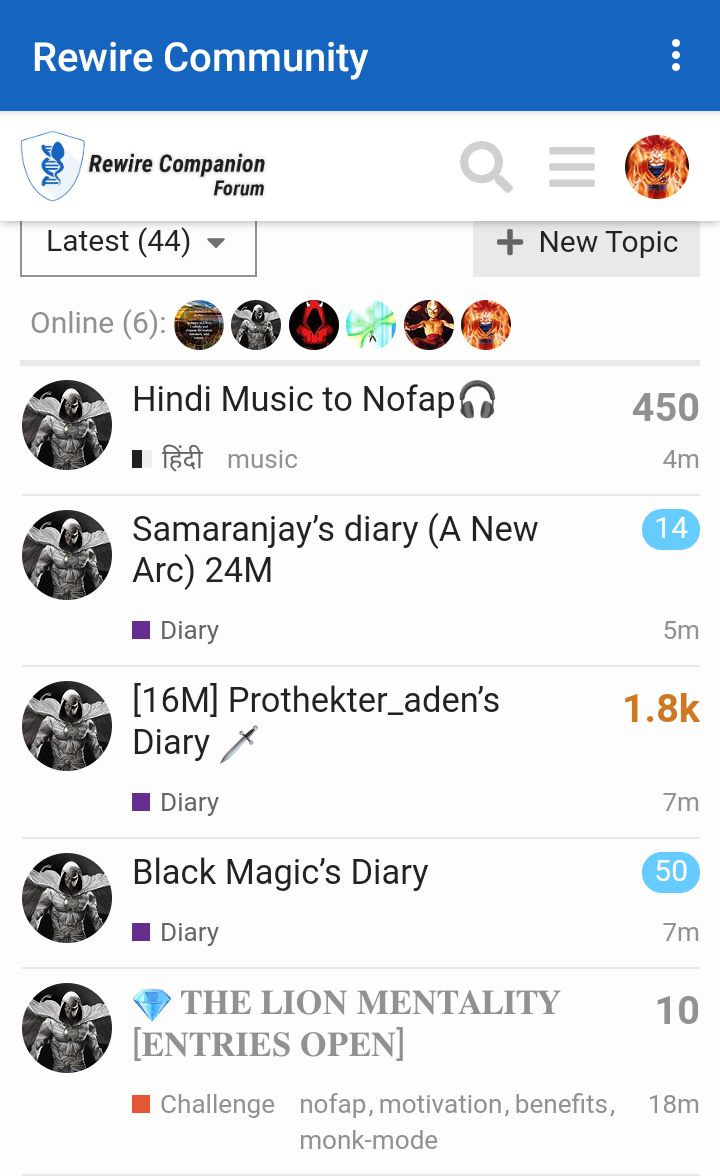
Task: Filter by the monk-mode tag
Action: (x=368, y=1140)
